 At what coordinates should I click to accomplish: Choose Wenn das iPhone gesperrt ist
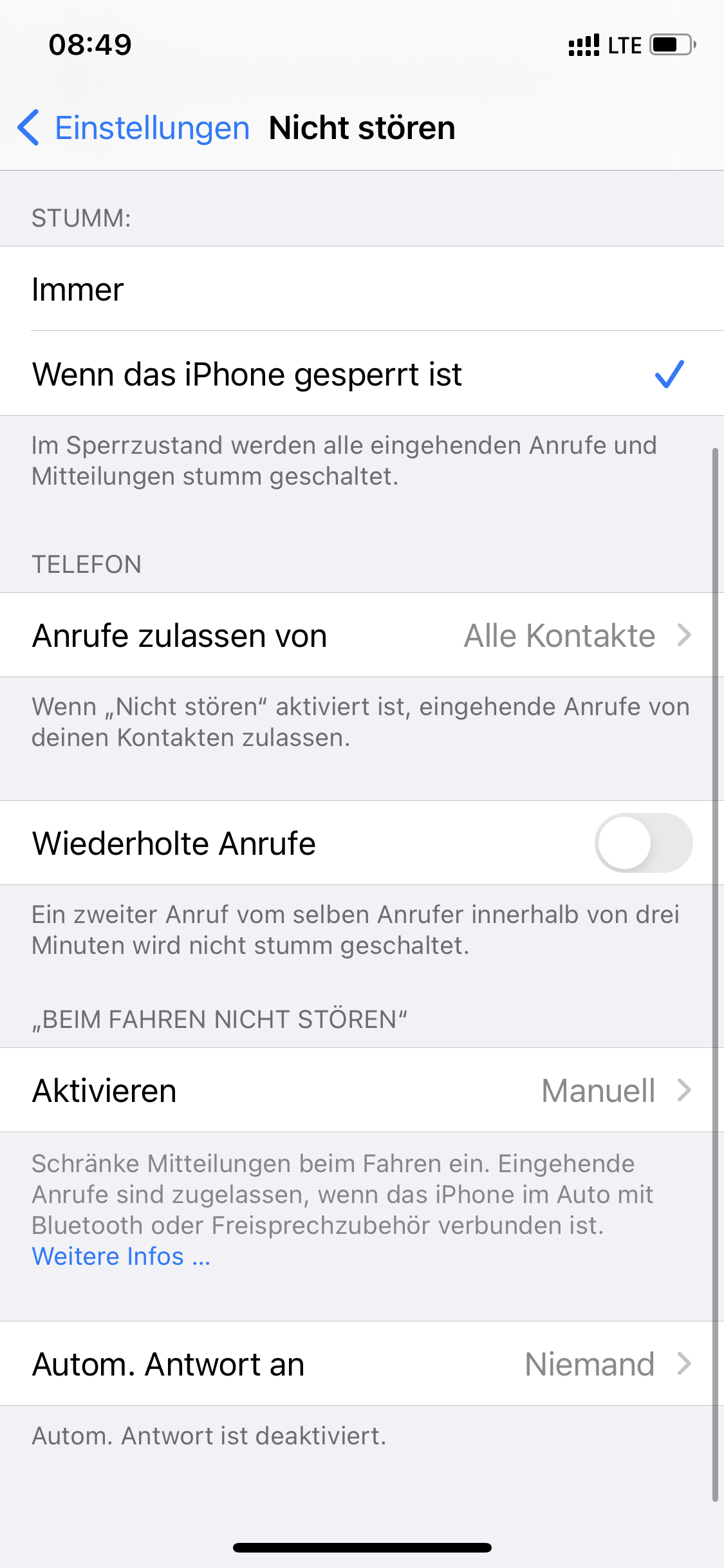(x=362, y=374)
